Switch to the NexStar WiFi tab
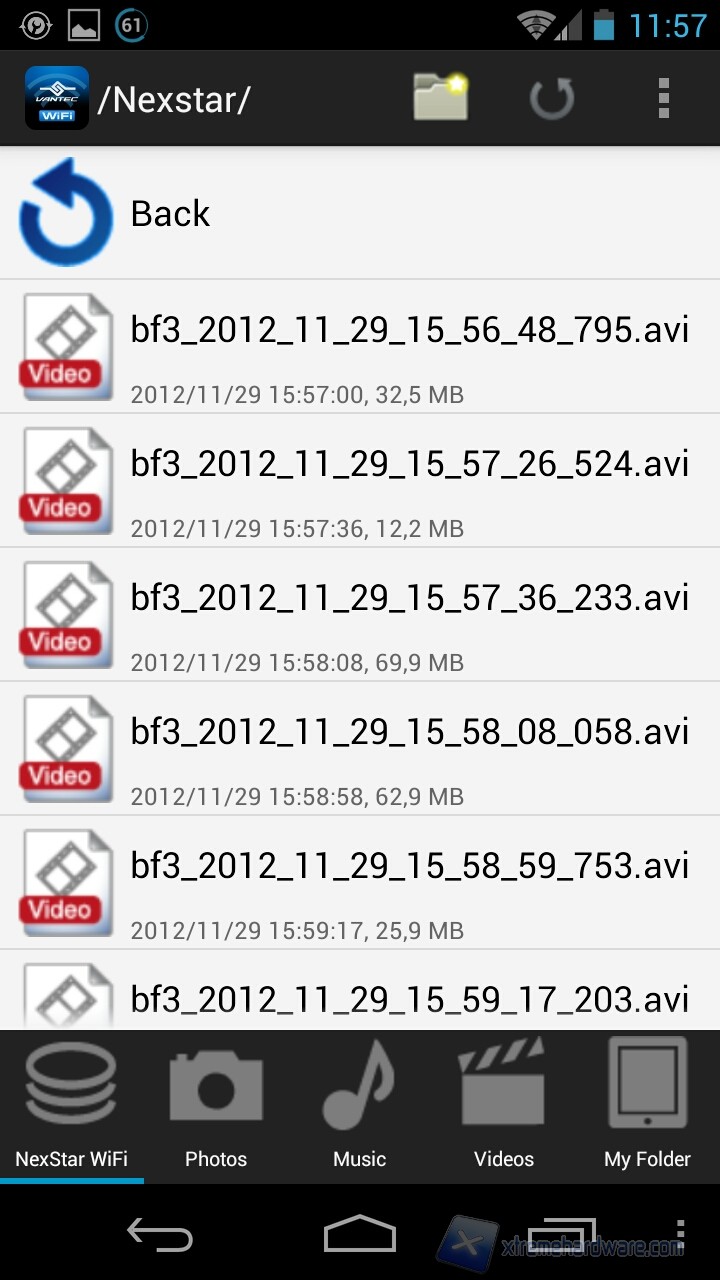 72,1106
